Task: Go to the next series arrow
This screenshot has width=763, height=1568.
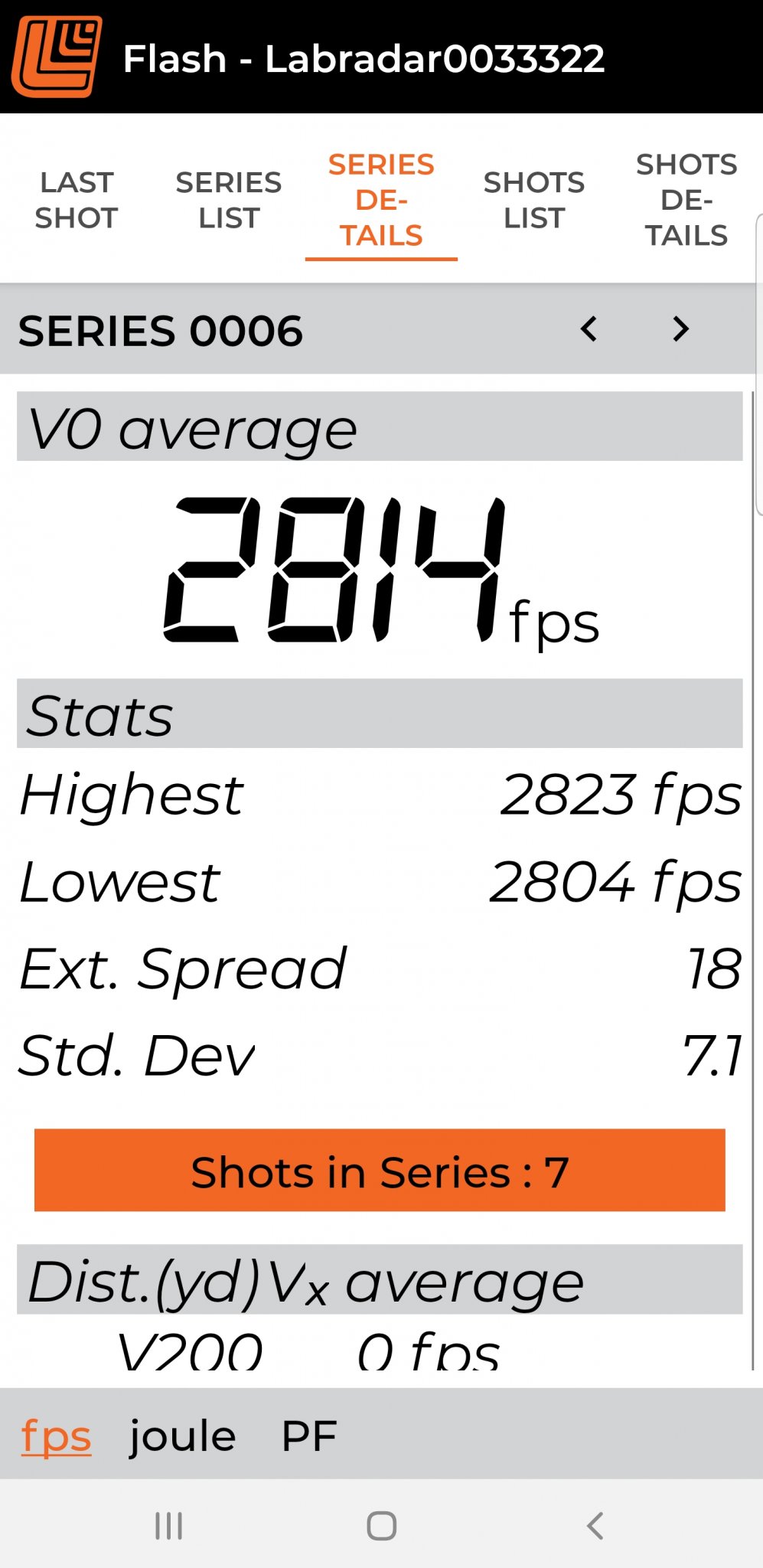Action: 680,329
